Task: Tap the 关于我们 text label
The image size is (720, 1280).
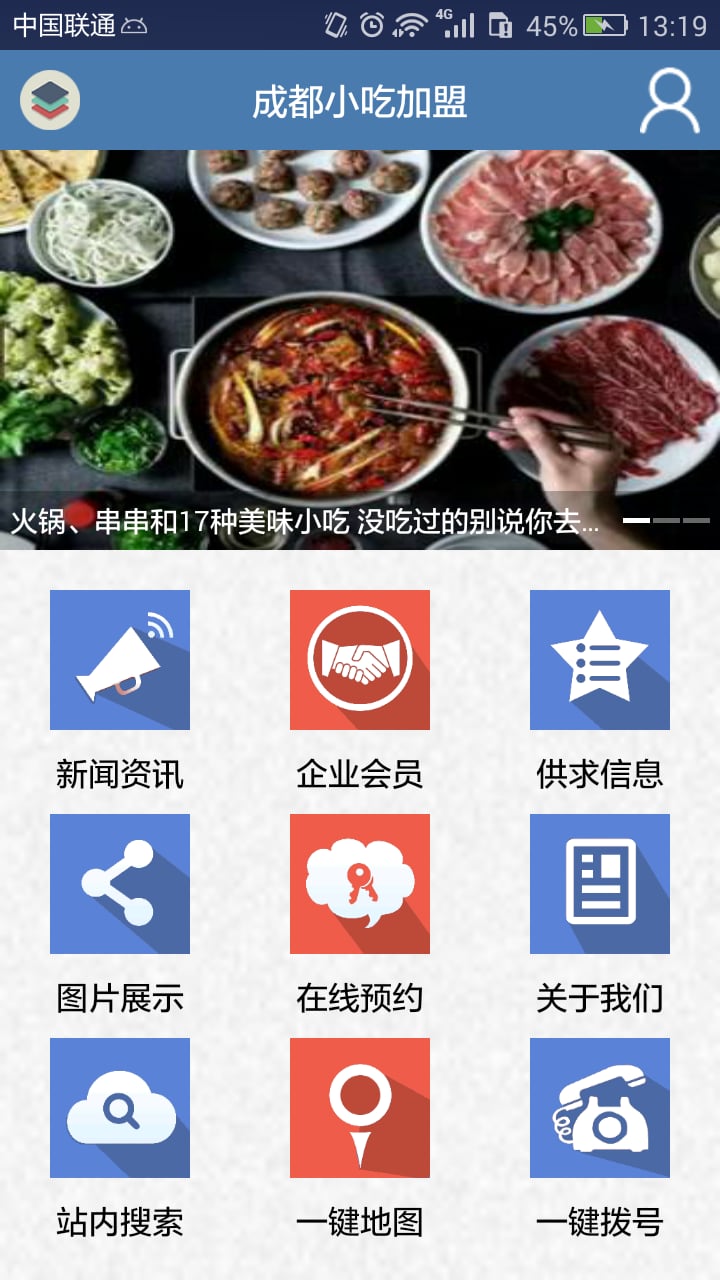Action: (599, 996)
